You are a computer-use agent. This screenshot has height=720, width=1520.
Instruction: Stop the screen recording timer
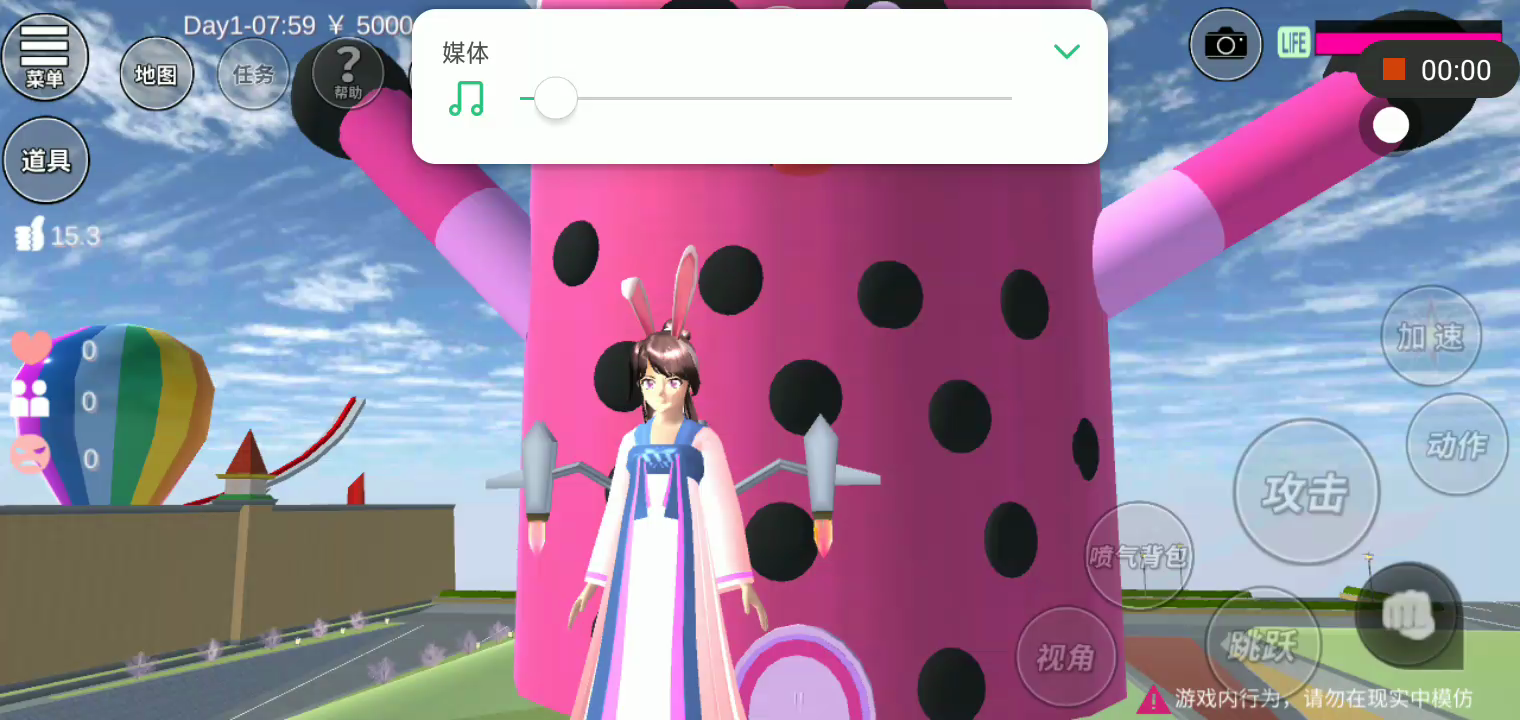point(1394,69)
